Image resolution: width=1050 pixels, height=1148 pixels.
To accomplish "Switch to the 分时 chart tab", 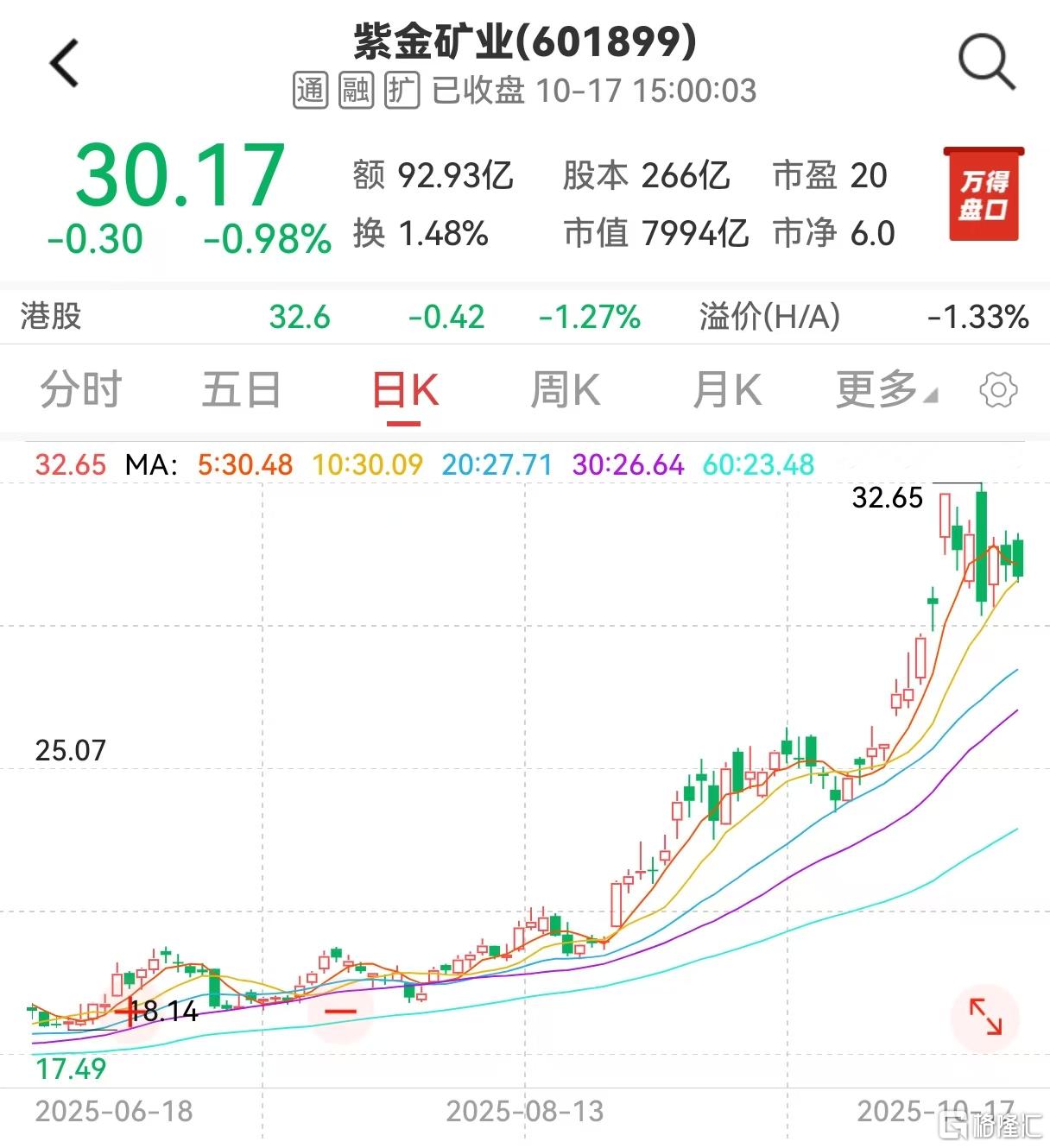I will click(81, 390).
